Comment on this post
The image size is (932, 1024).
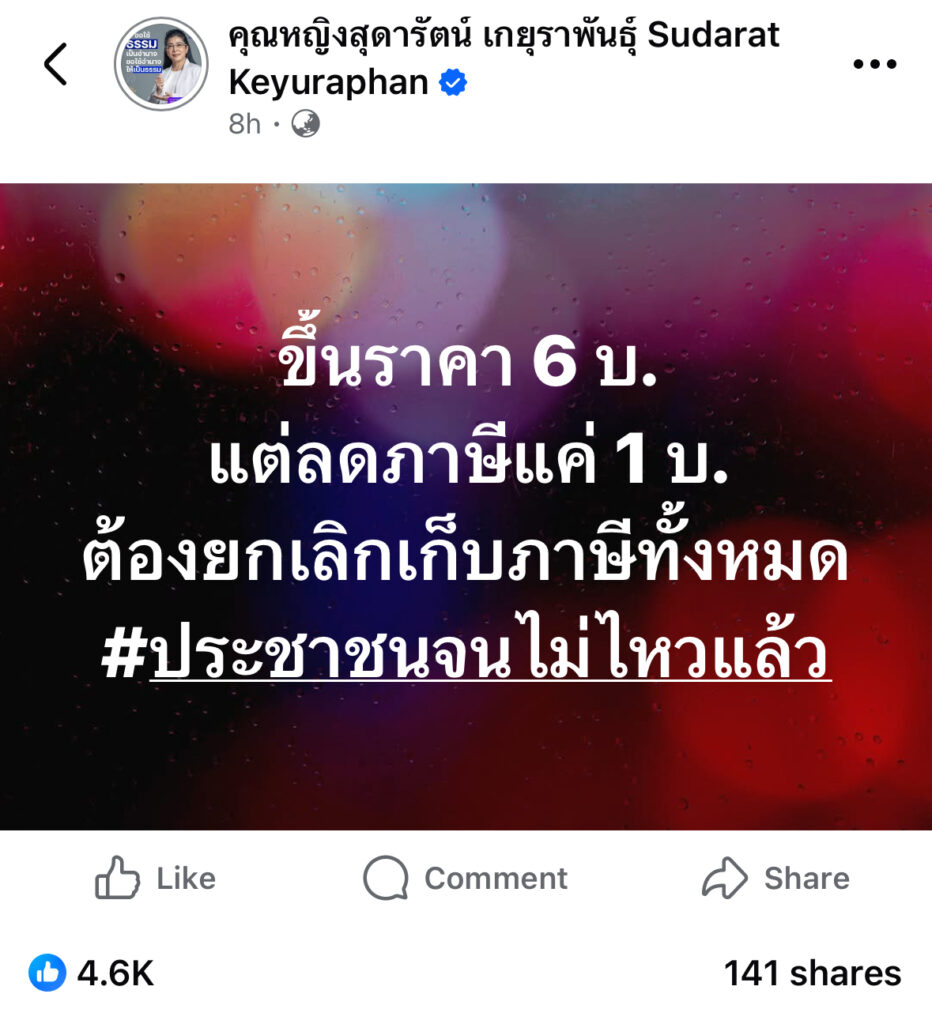coord(465,878)
